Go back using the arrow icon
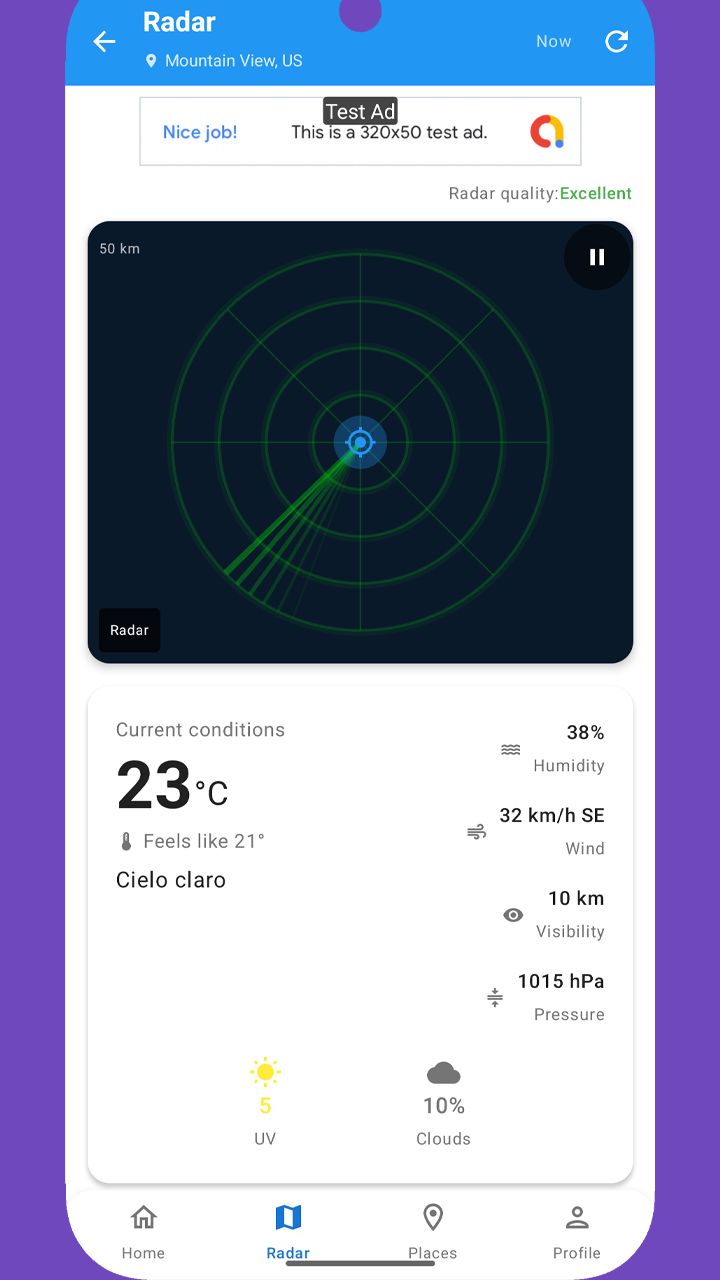 (104, 42)
